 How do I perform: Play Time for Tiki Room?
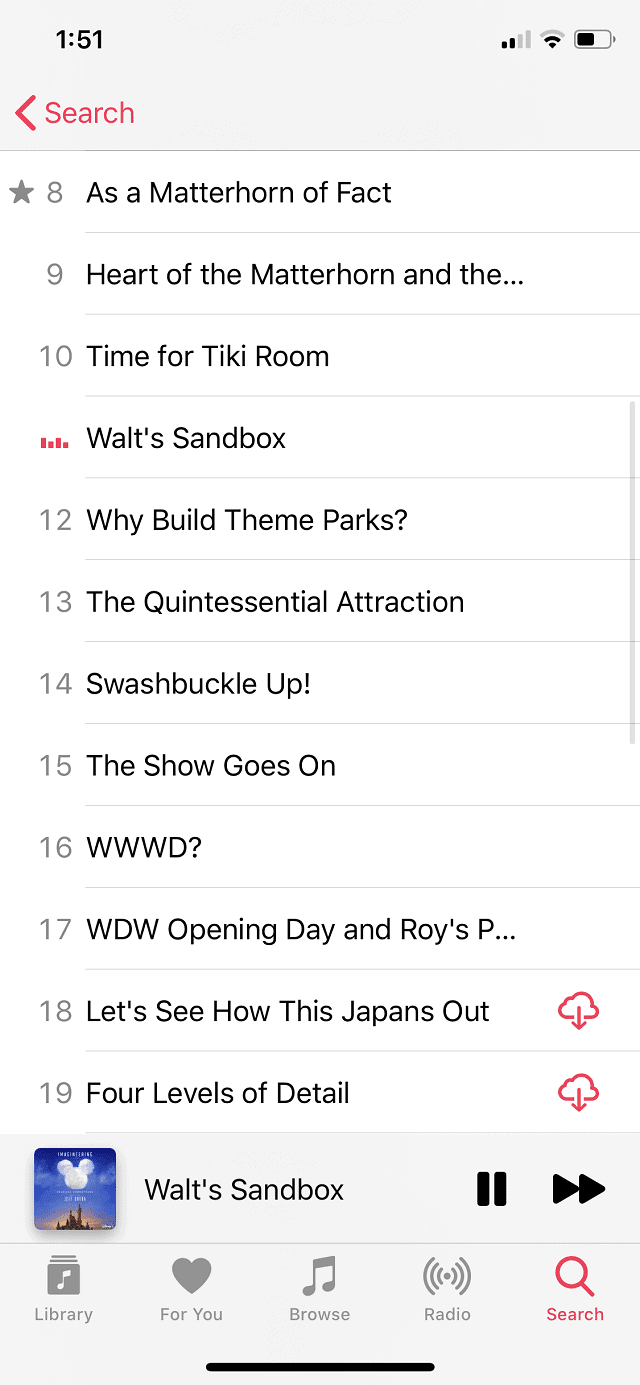click(x=320, y=356)
